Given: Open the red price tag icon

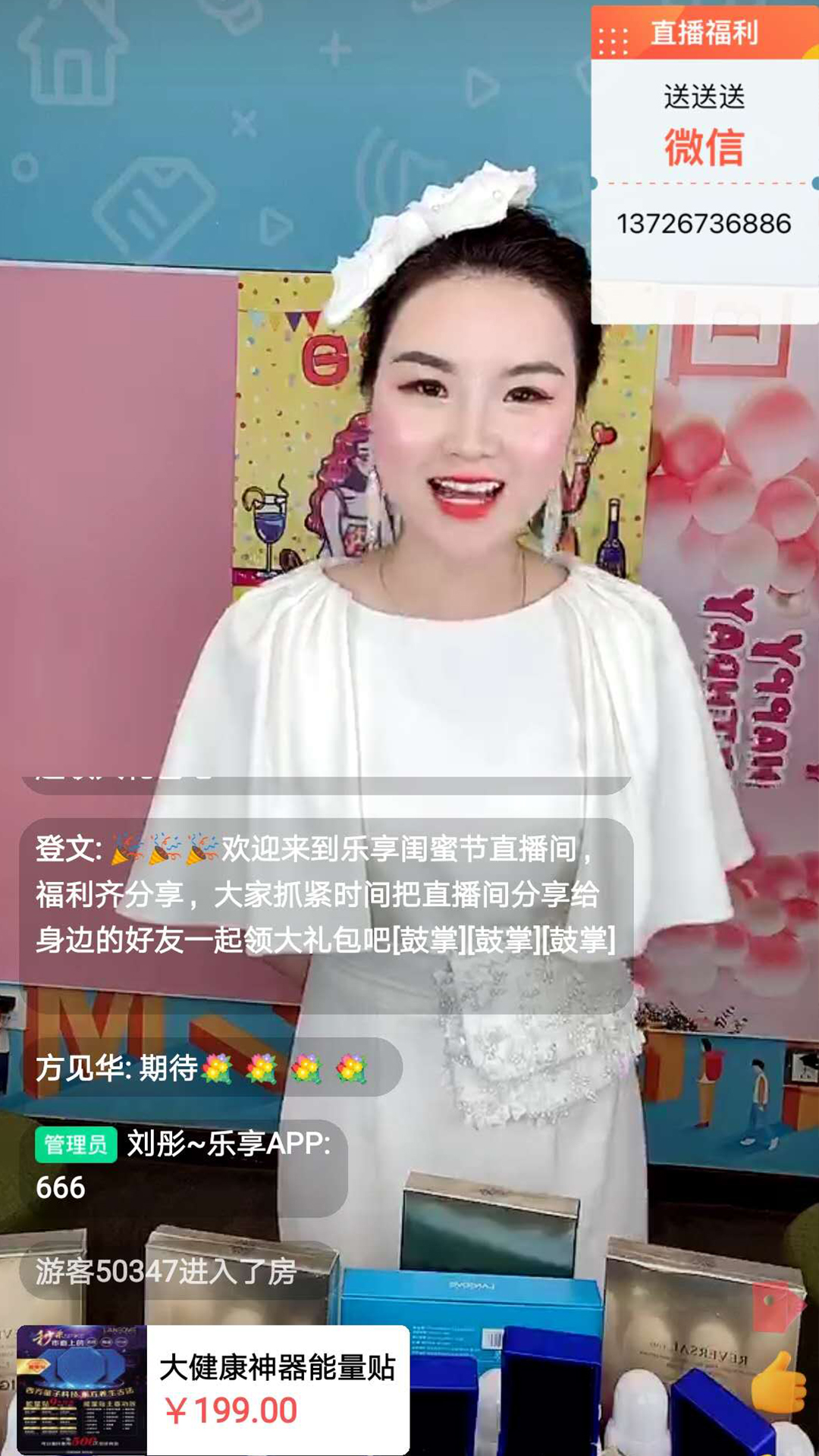Looking at the screenshot, I should click(775, 1307).
